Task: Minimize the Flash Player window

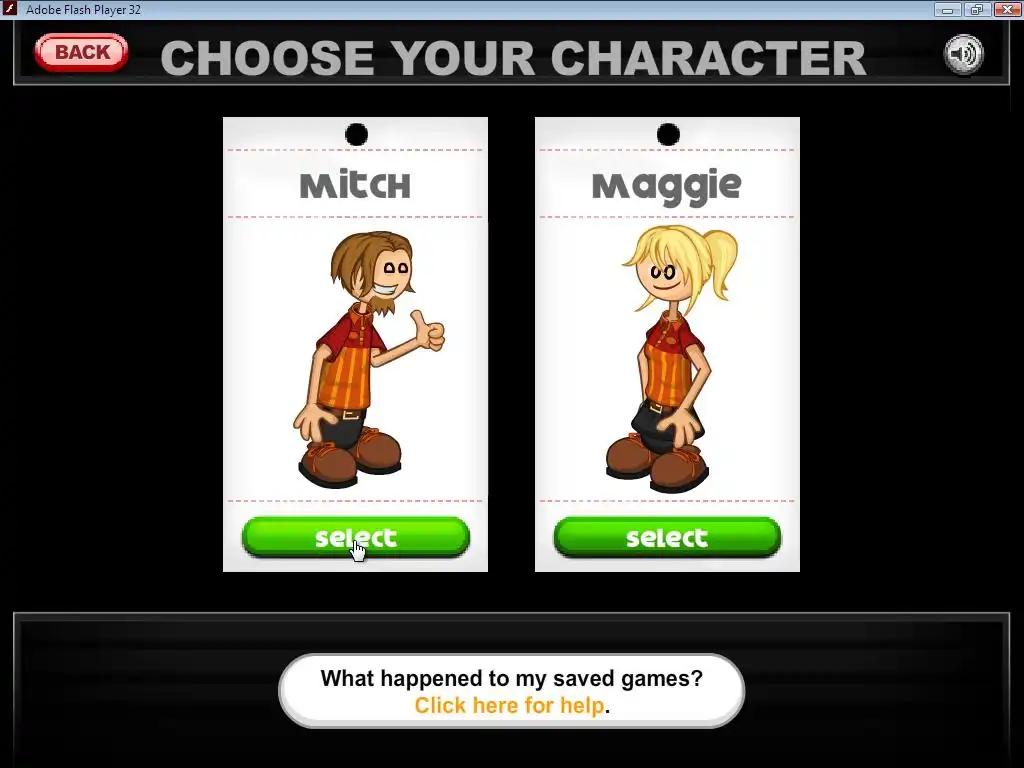Action: pyautogui.click(x=948, y=9)
